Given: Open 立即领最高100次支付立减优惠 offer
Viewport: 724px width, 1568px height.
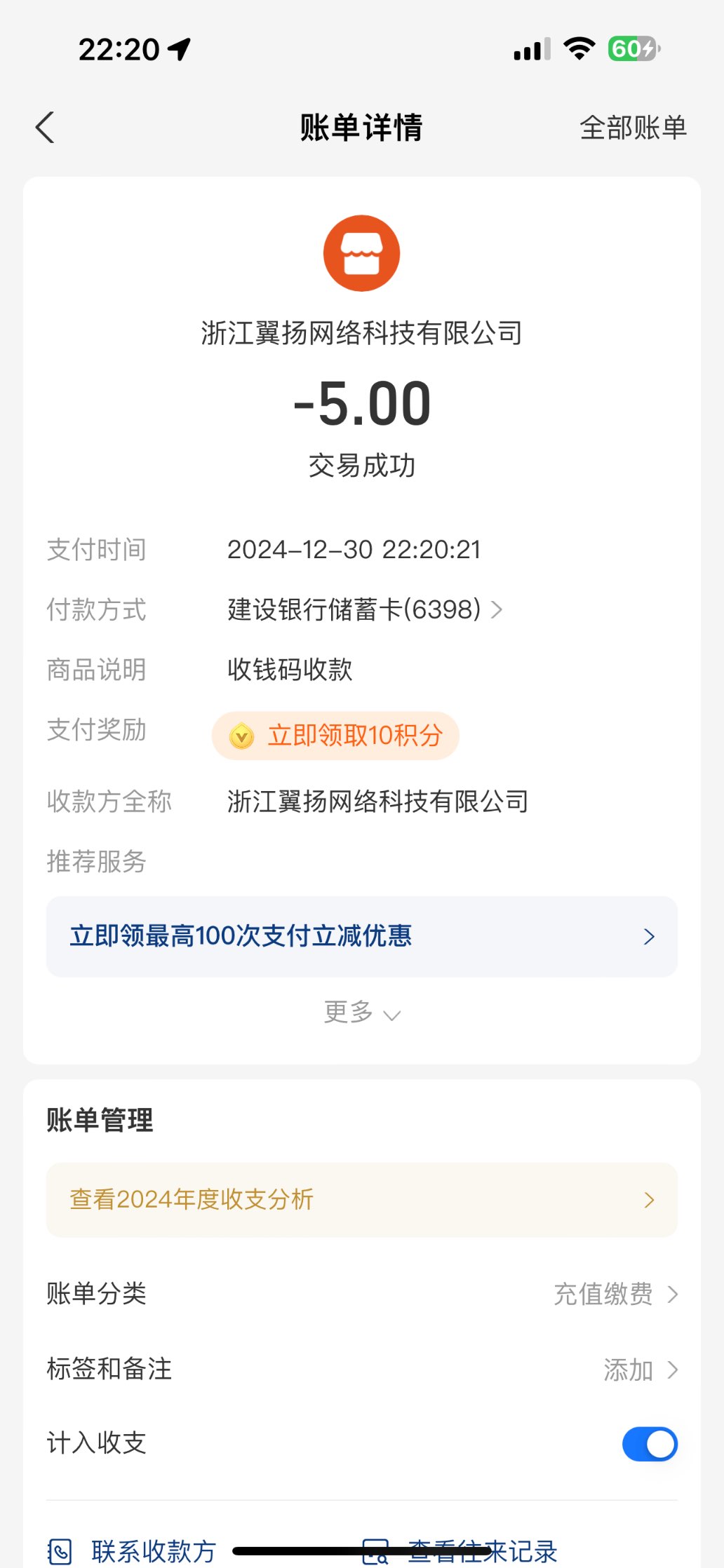Looking at the screenshot, I should click(x=361, y=936).
